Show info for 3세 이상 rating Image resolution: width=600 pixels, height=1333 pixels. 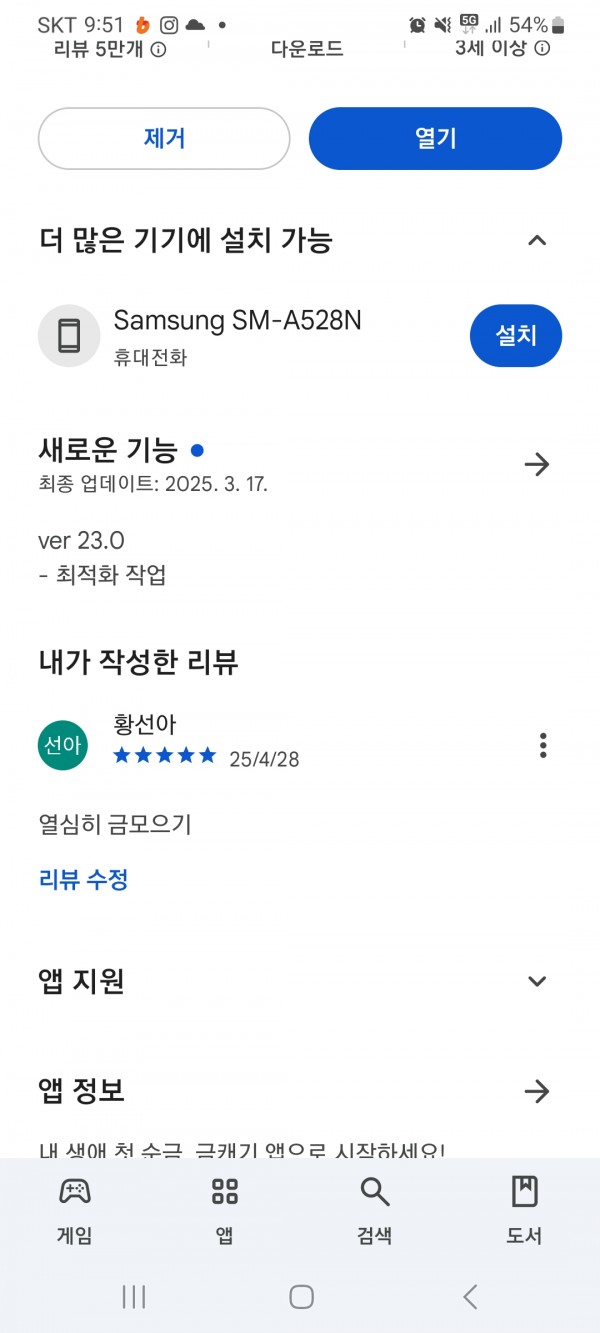[x=542, y=48]
